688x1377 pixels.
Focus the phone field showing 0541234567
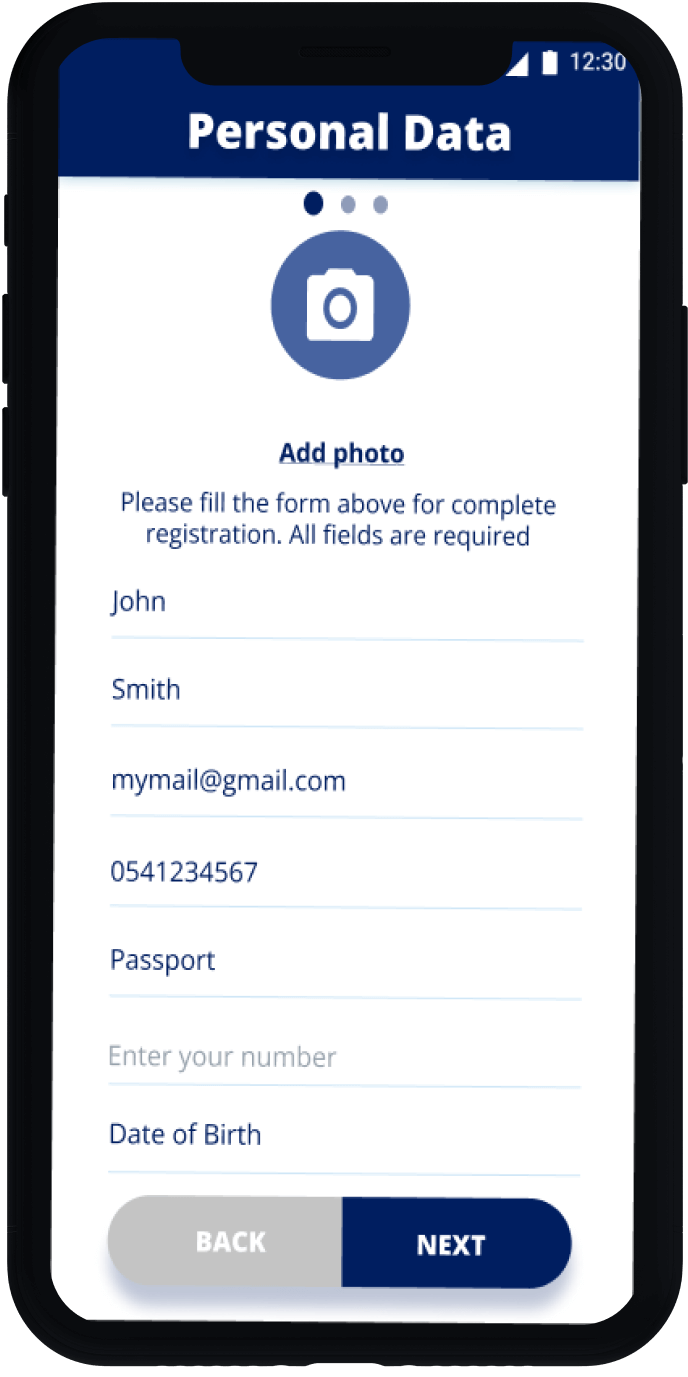tap(345, 873)
